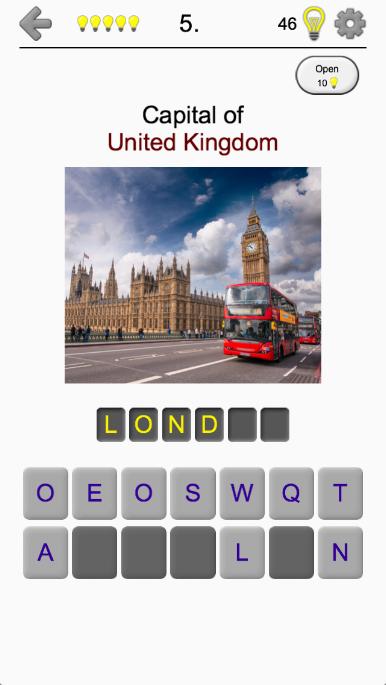Open the settings gear
This screenshot has height=685, width=386.
[x=350, y=24]
